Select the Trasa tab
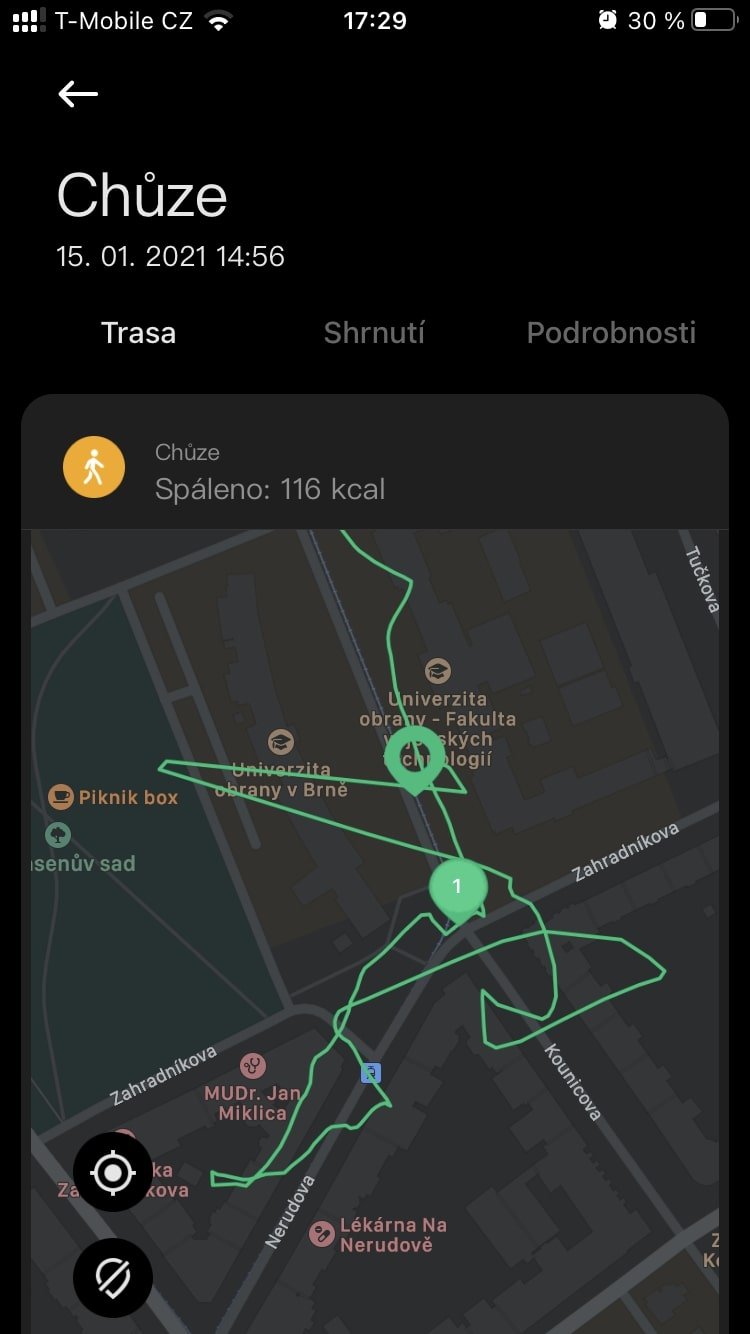This screenshot has height=1334, width=750. pos(138,333)
